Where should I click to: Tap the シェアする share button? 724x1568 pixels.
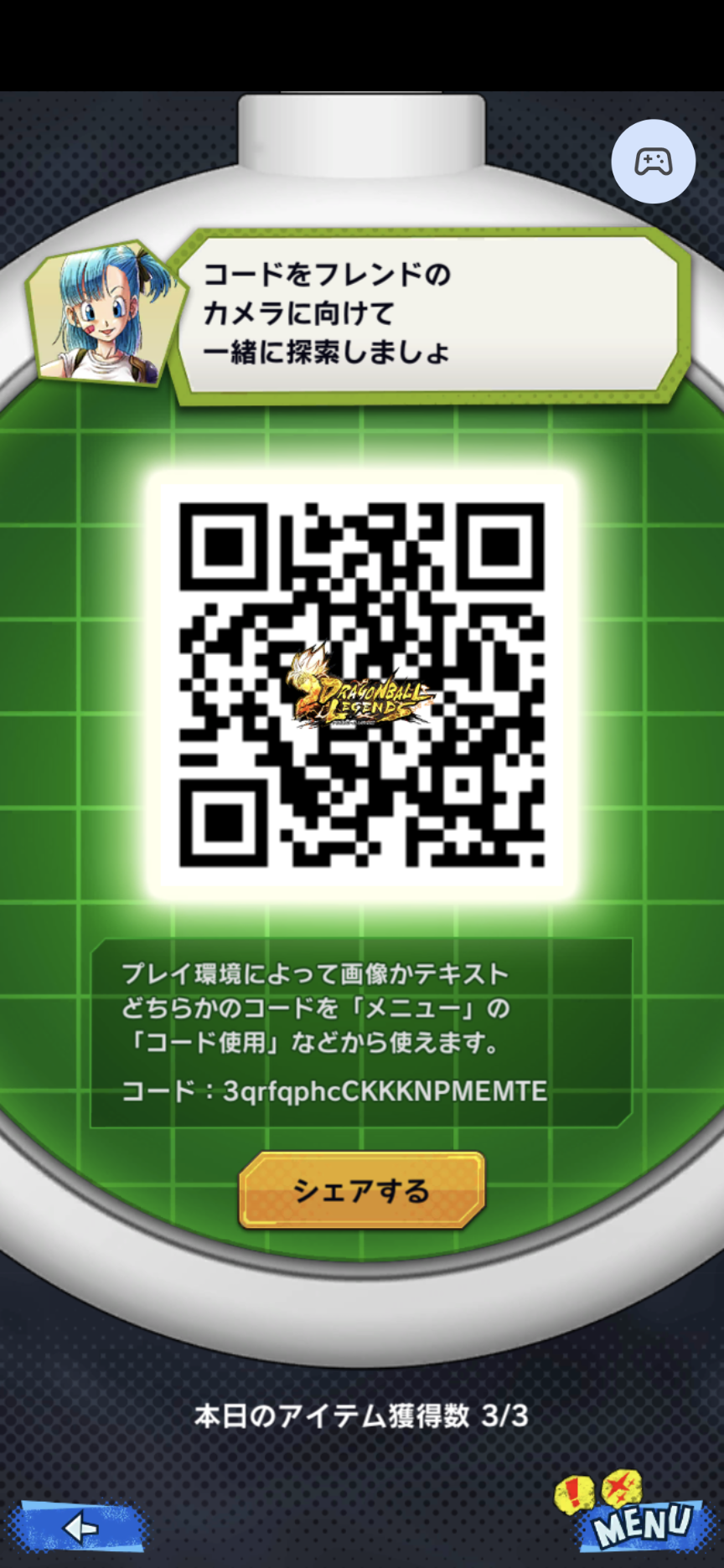[x=362, y=1190]
